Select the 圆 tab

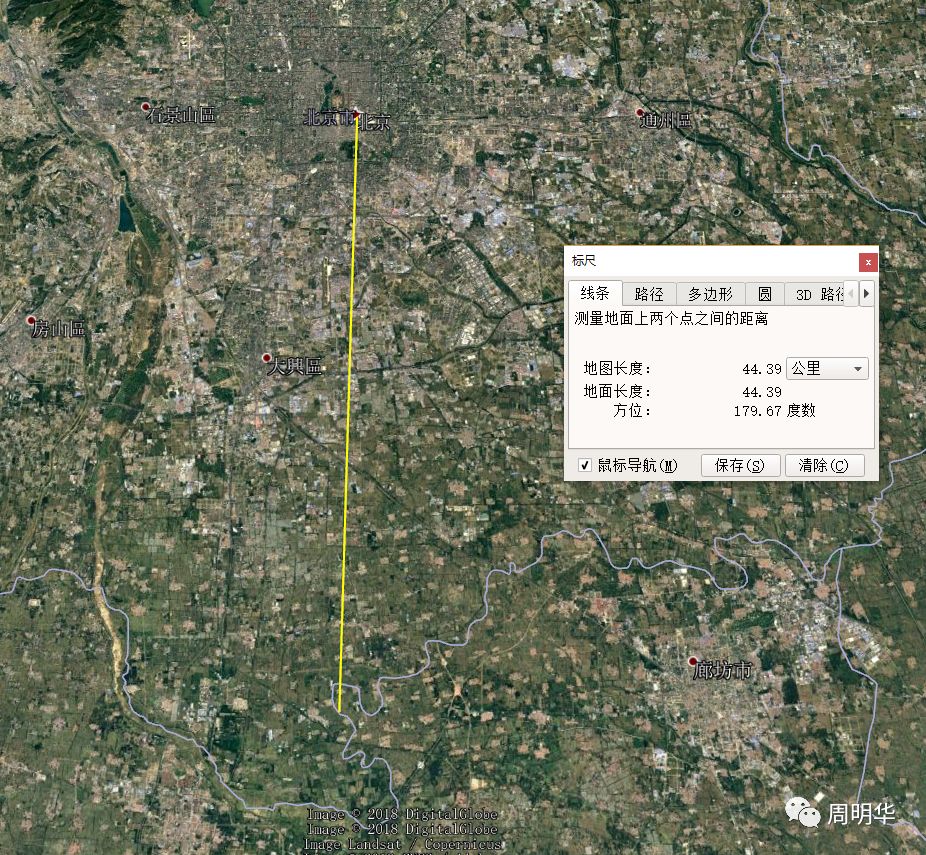pos(764,294)
